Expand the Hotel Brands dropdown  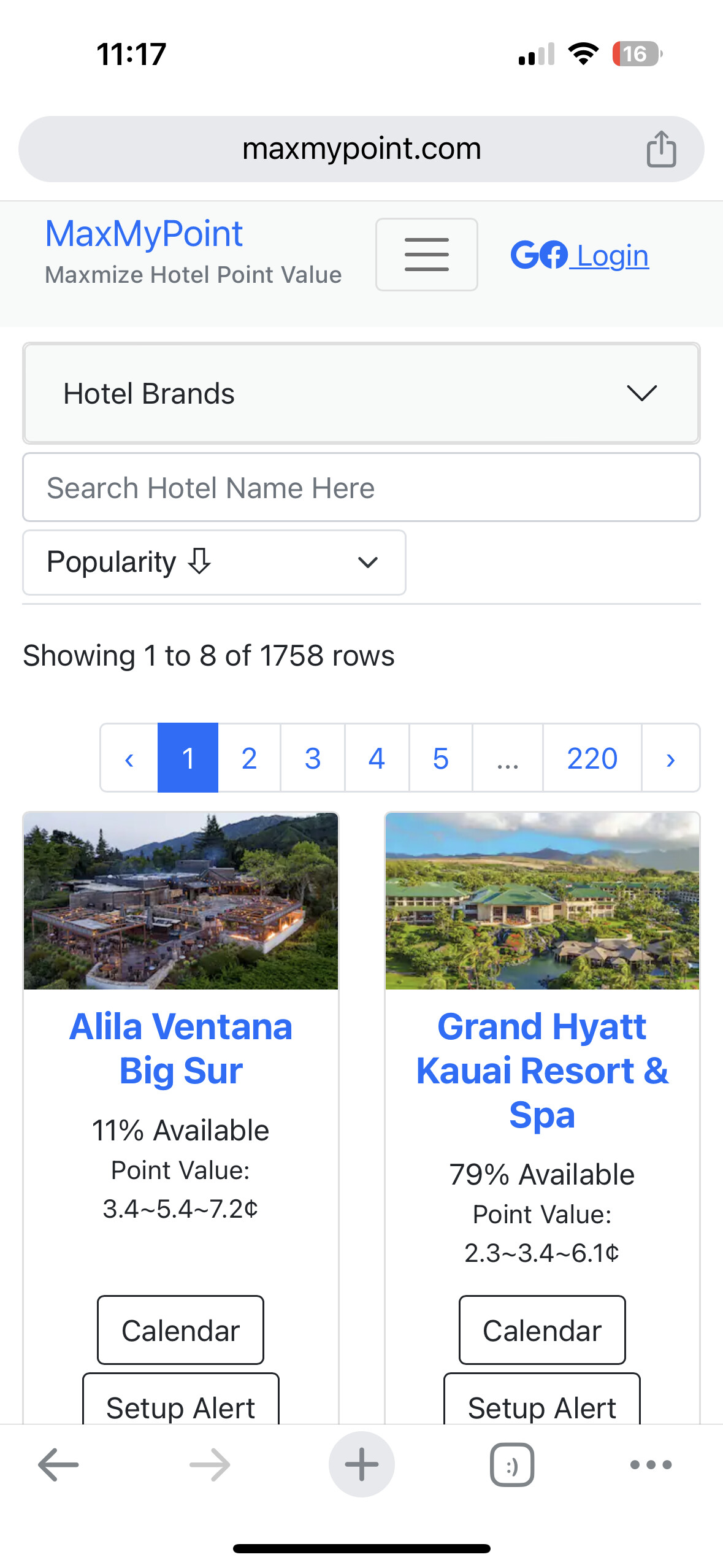[361, 393]
